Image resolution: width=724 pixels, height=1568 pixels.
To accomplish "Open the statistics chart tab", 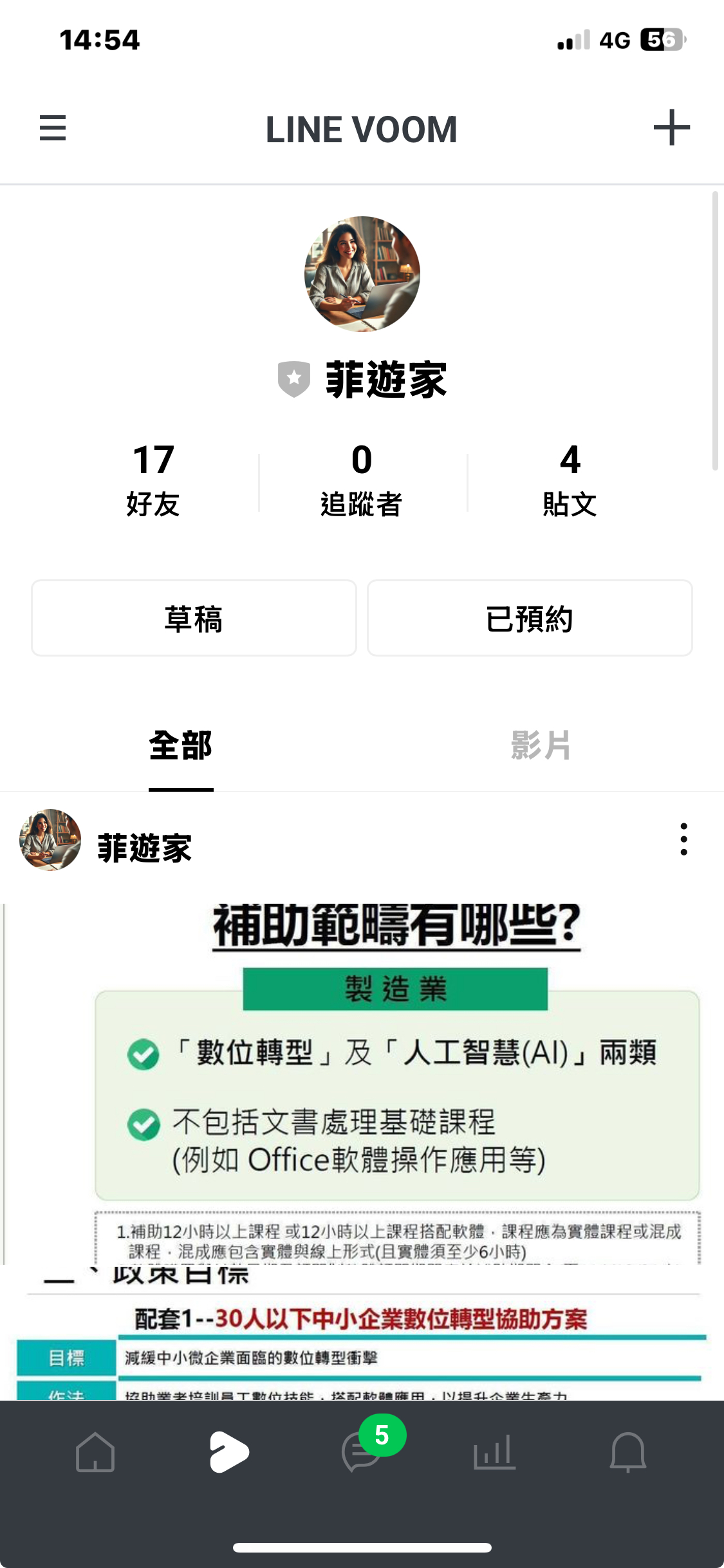I will point(494,1452).
